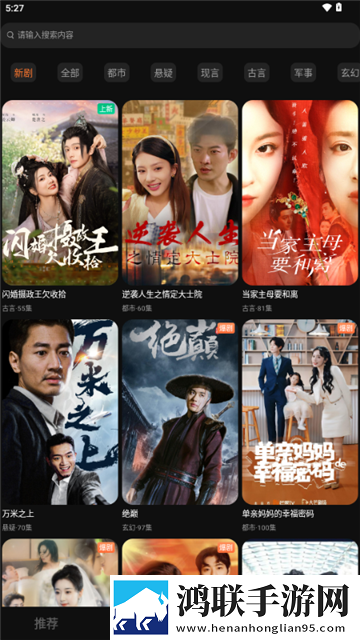Image resolution: width=360 pixels, height=640 pixels.
Task: Open drama 逆袭人生之情定大士院
Action: coord(180,193)
